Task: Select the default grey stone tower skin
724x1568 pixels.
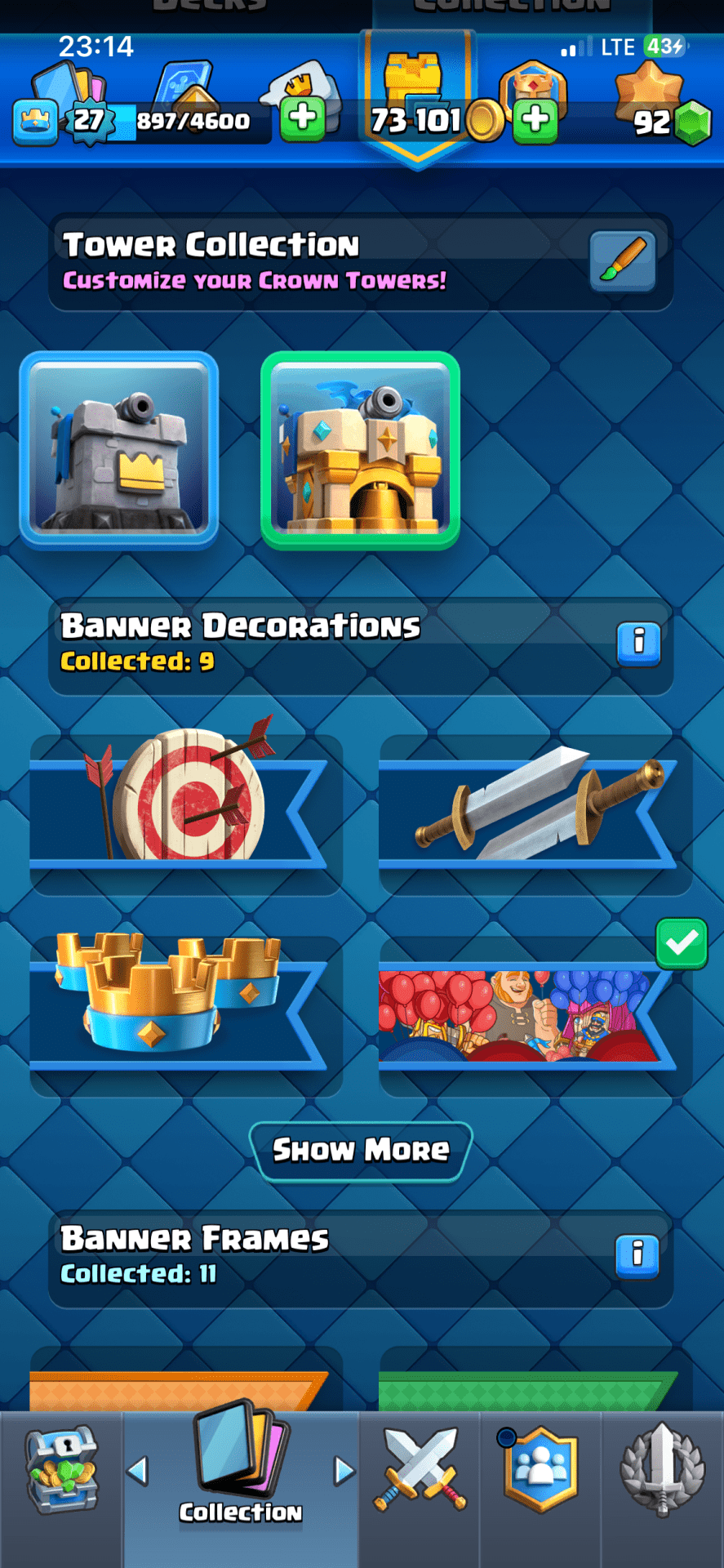Action: [x=119, y=449]
